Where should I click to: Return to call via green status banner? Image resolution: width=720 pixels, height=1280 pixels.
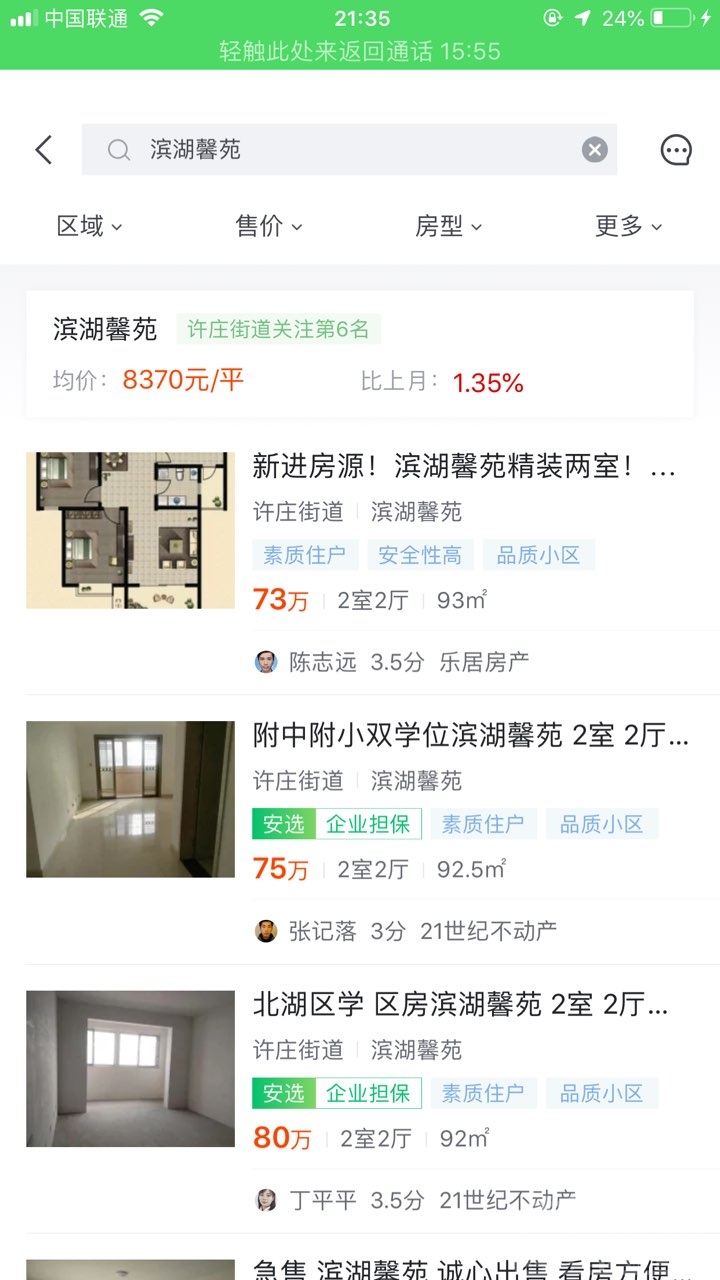click(x=360, y=51)
